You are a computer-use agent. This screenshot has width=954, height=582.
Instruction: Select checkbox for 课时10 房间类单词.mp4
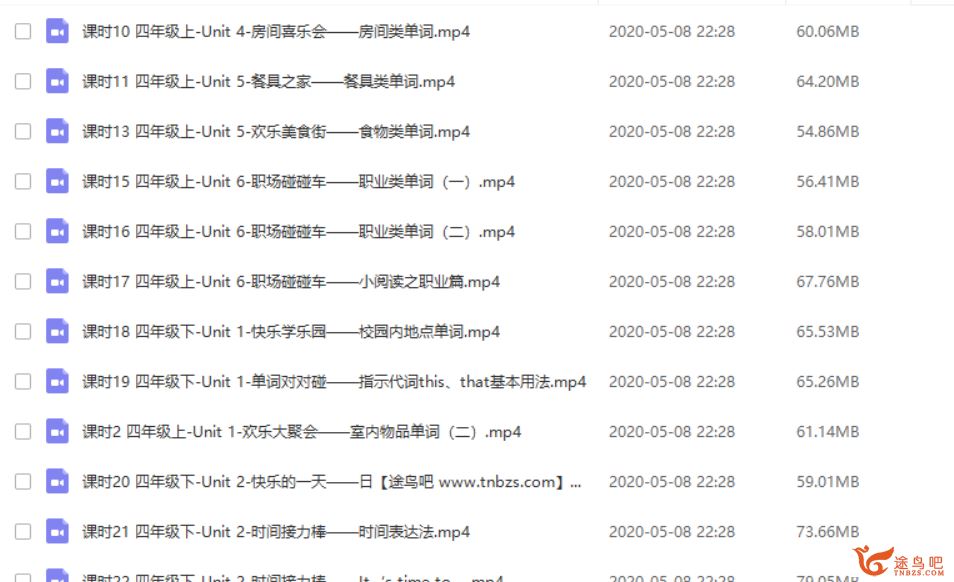23,31
